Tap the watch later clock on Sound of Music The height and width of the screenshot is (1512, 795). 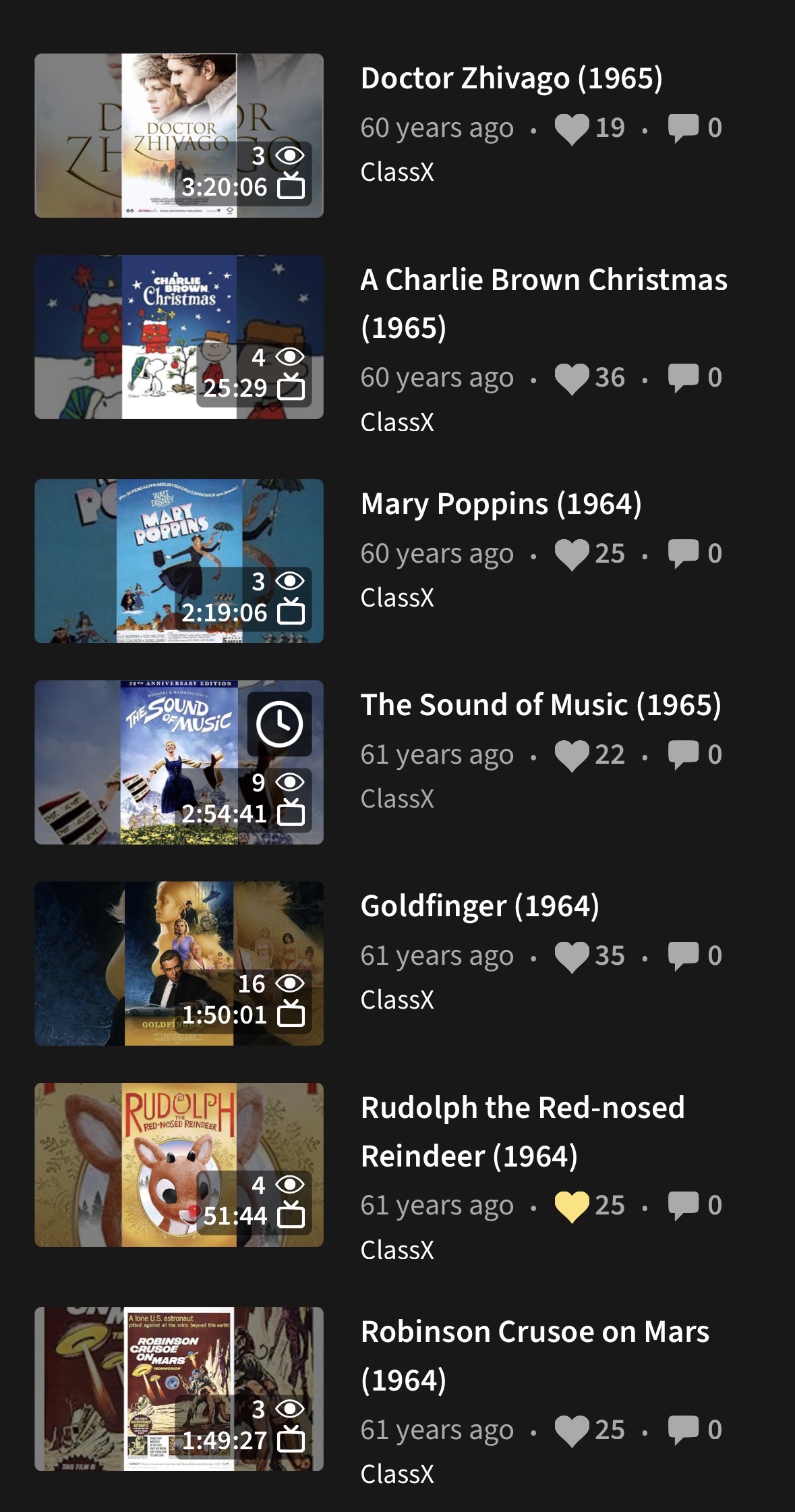279,724
